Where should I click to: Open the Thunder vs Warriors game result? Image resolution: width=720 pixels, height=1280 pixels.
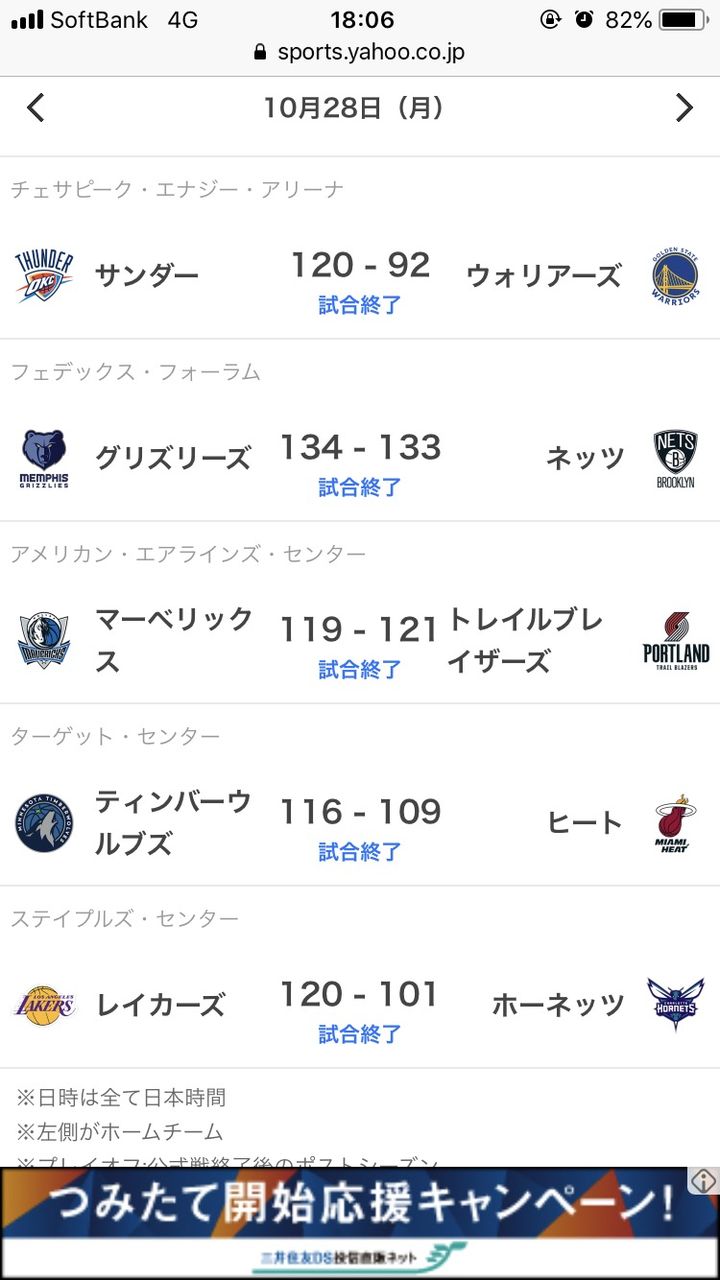[360, 278]
